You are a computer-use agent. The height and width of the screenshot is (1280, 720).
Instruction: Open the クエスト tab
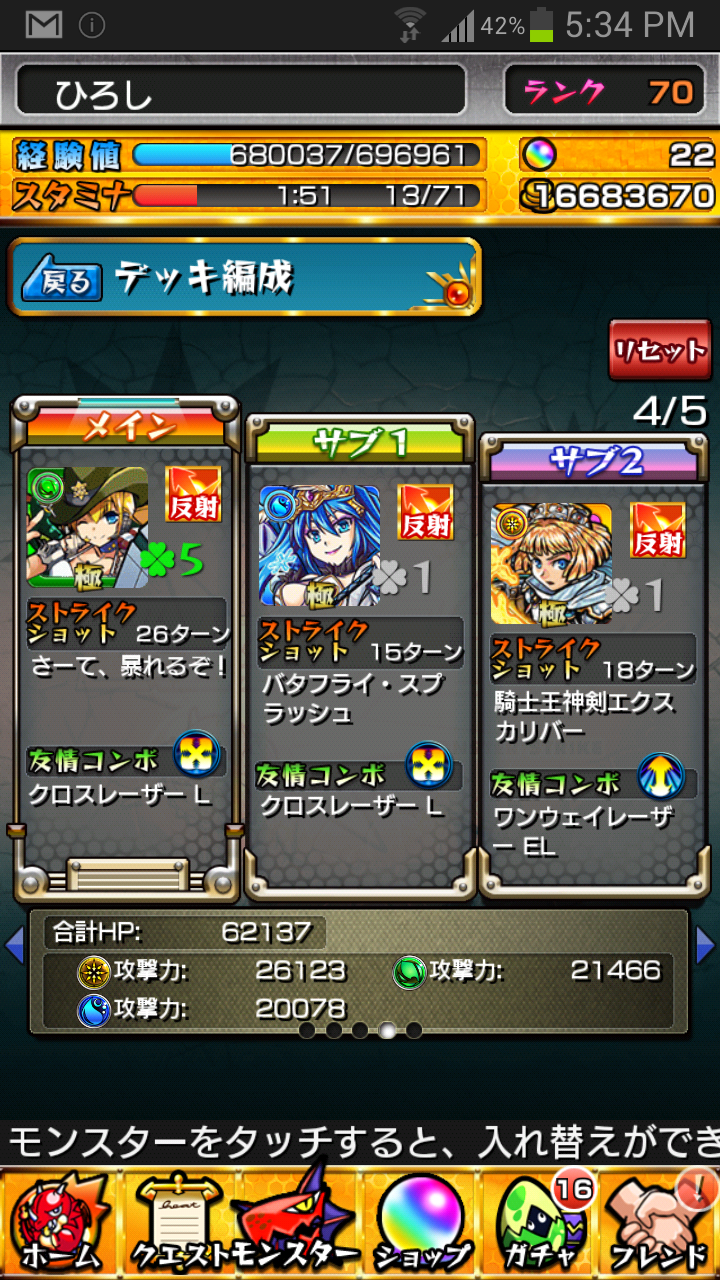[180, 1224]
